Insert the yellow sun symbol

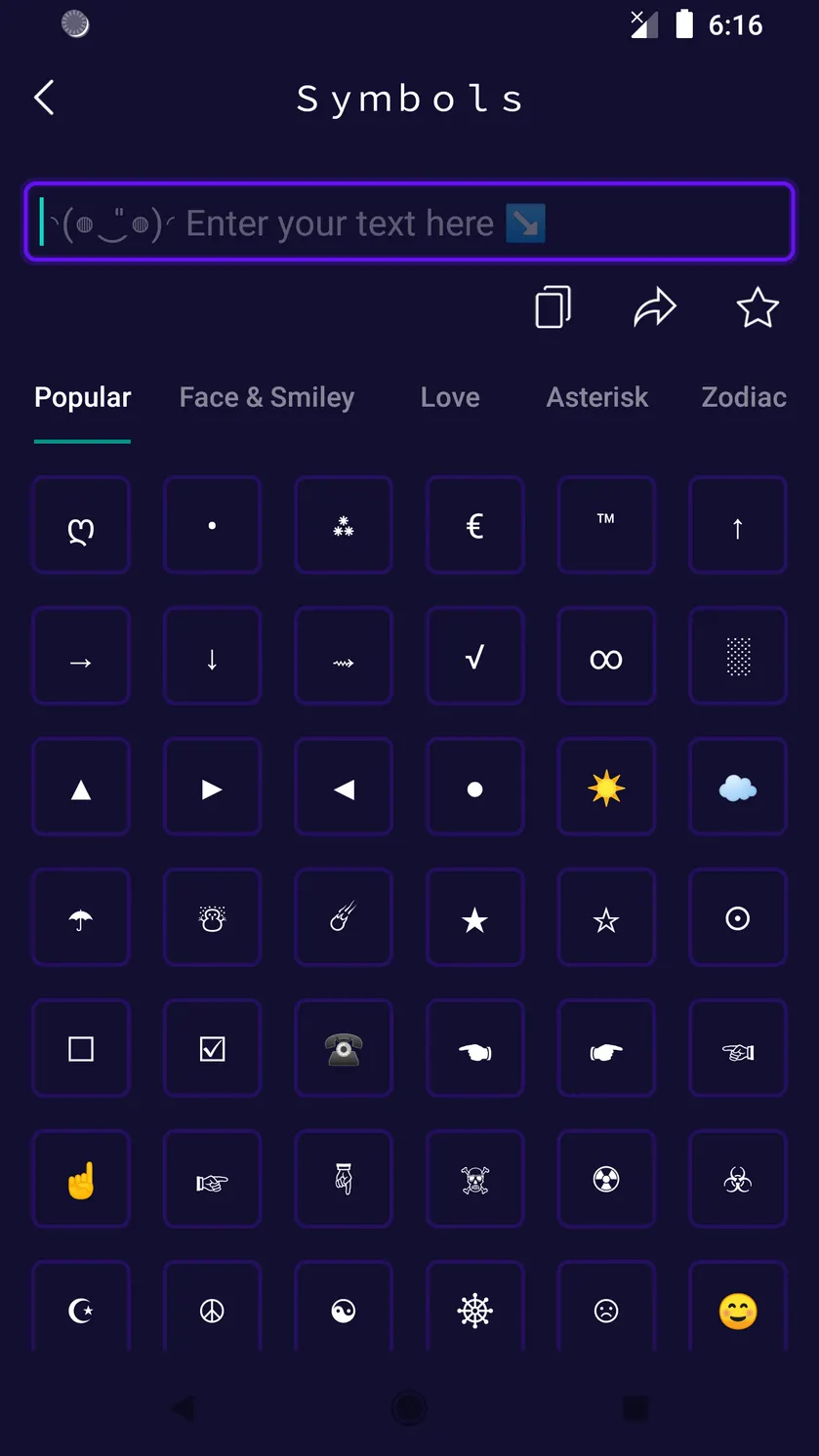tap(606, 787)
